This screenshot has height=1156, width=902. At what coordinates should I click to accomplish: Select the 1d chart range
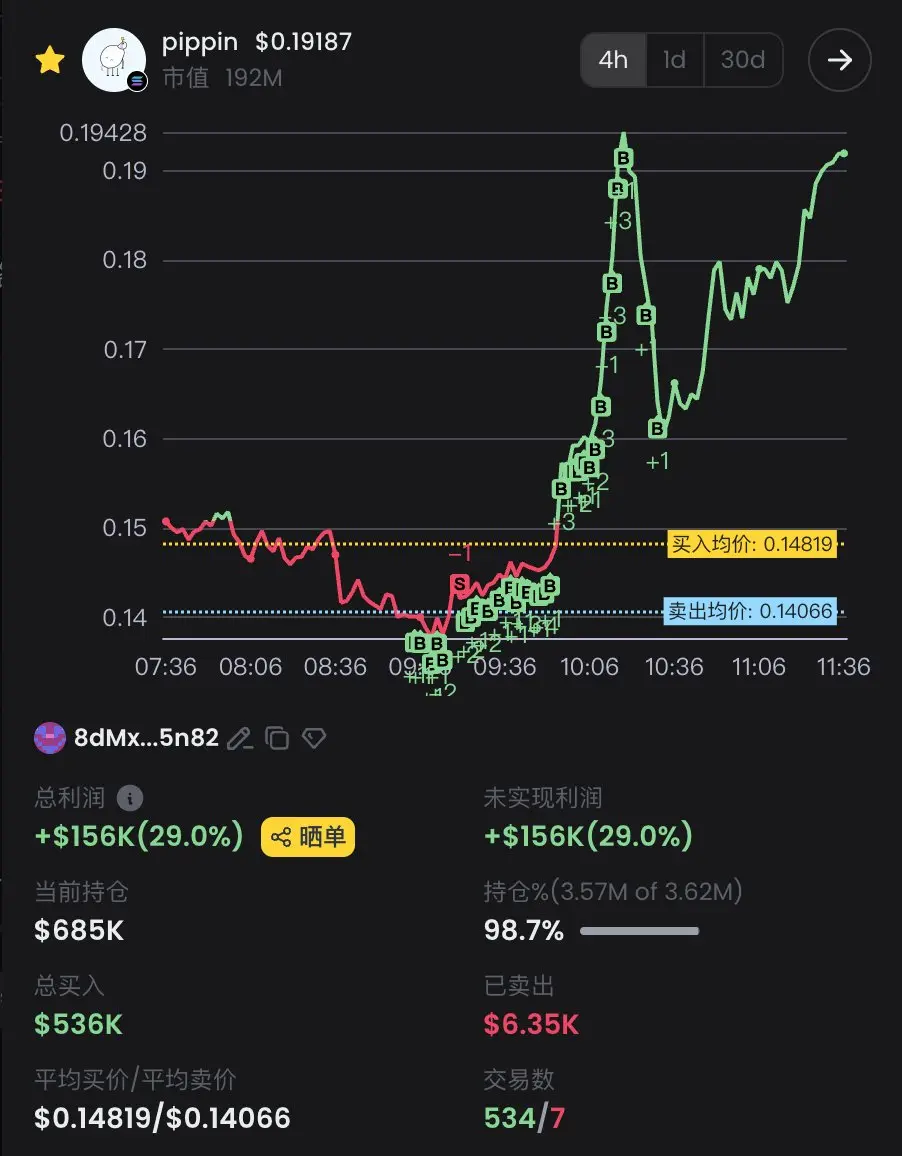click(x=674, y=60)
